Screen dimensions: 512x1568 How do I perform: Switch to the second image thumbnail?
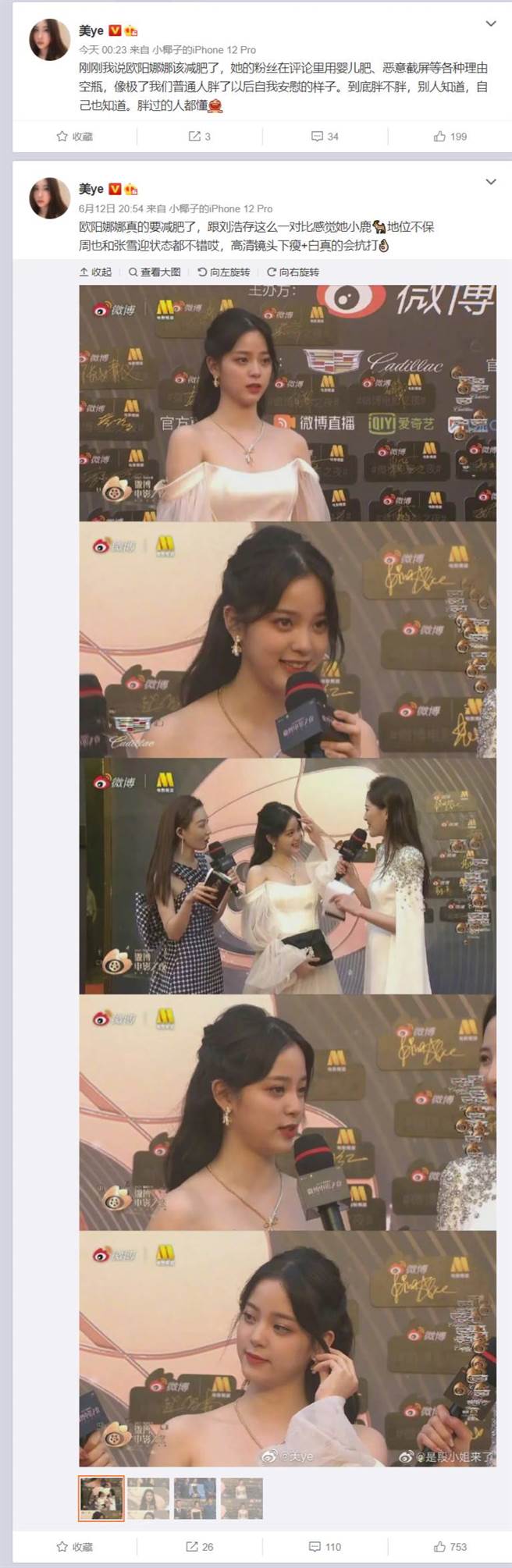coord(148,1498)
